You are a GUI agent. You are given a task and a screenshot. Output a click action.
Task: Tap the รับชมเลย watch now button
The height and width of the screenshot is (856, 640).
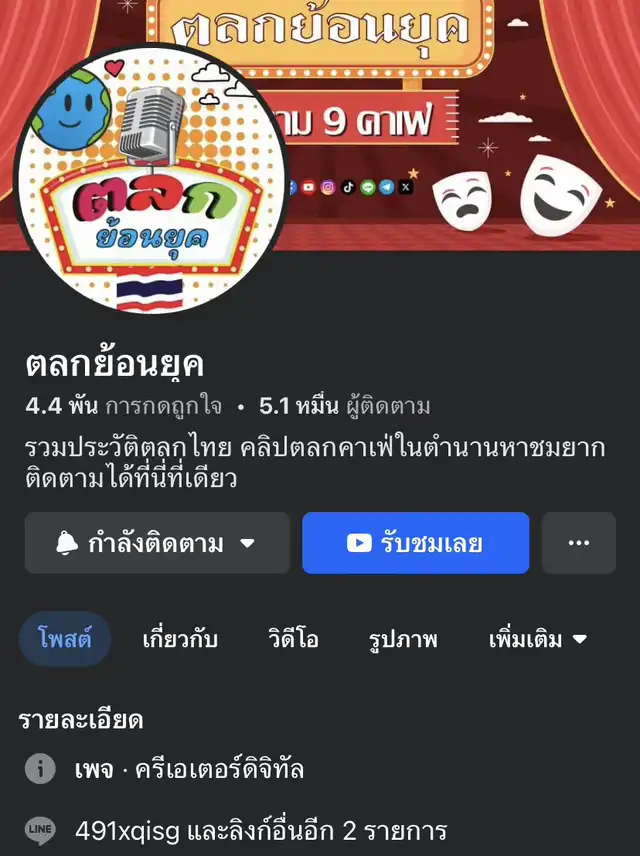click(415, 543)
